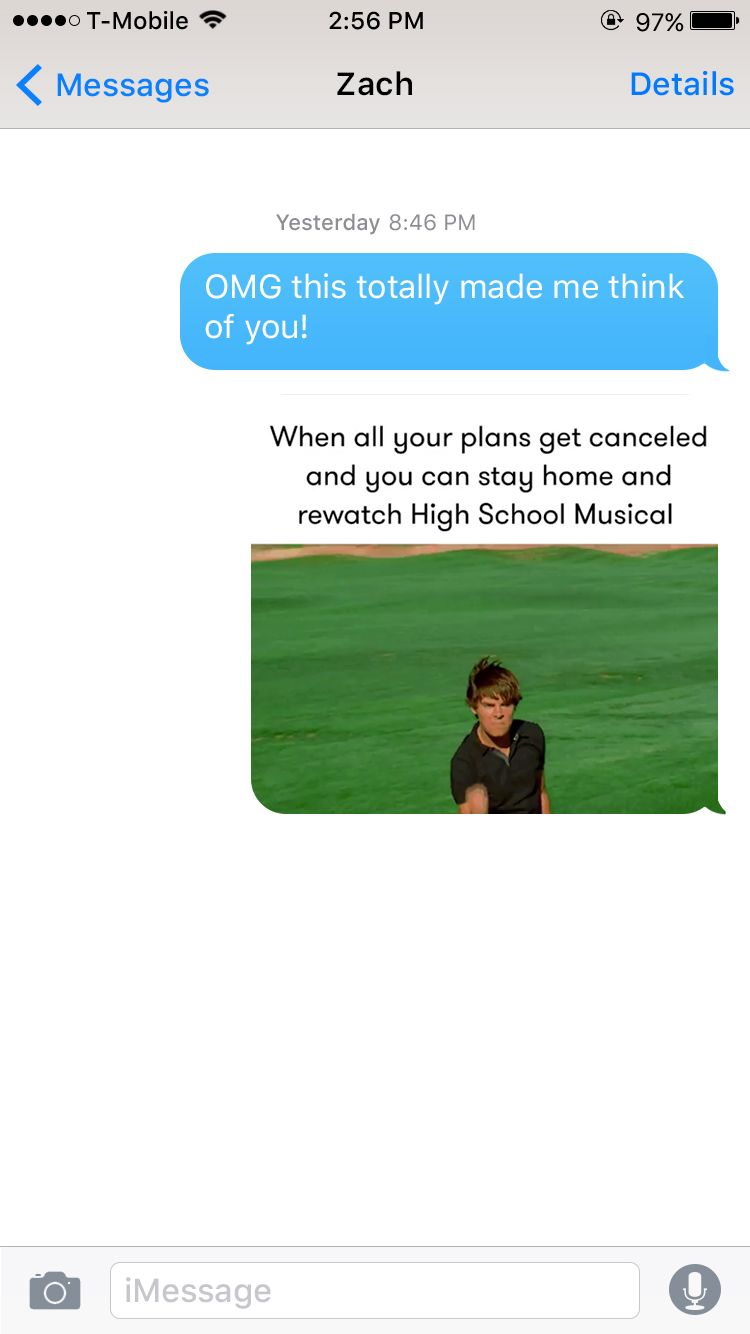Open Details for Zach's conversation
Image resolution: width=750 pixels, height=1334 pixels.
pos(681,85)
